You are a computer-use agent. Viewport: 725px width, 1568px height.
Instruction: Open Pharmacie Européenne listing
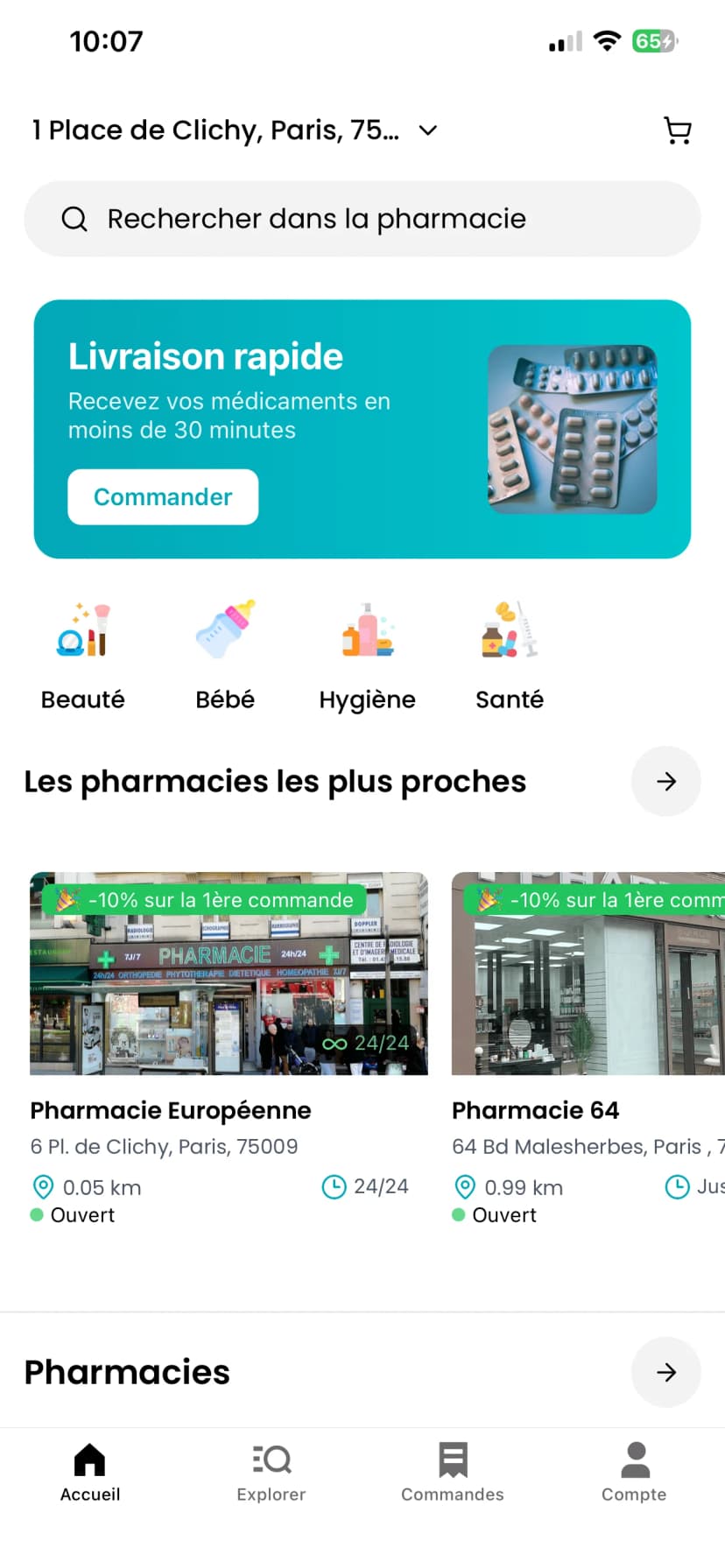[171, 1110]
